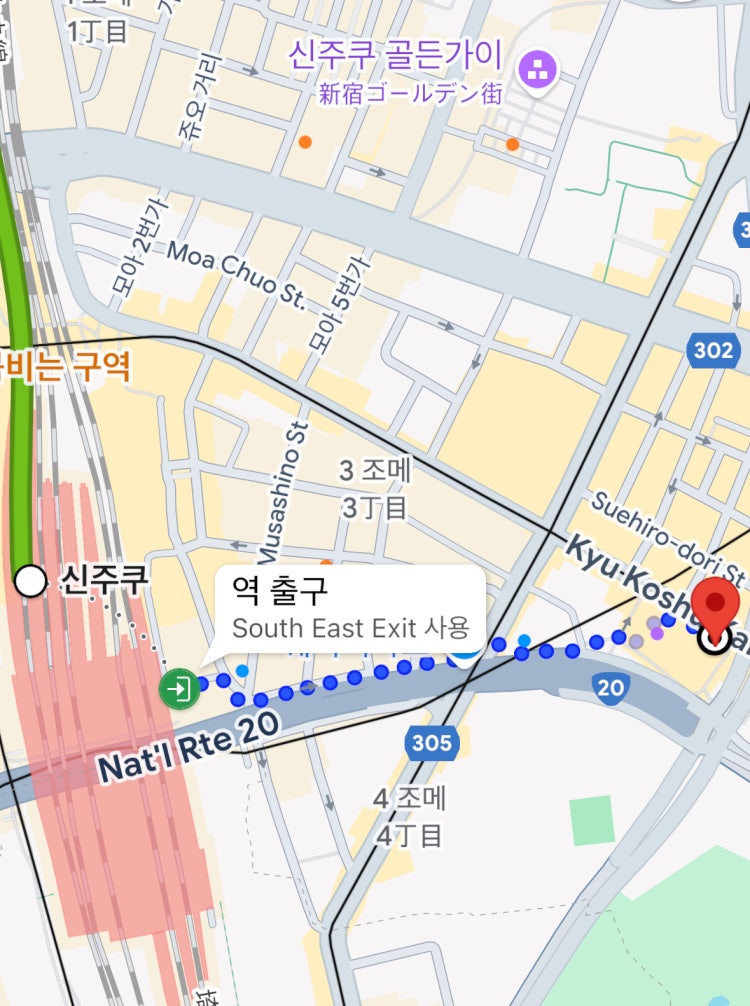Tap the Shinjuku station white circle marker
The width and height of the screenshot is (750, 1006).
[x=31, y=580]
